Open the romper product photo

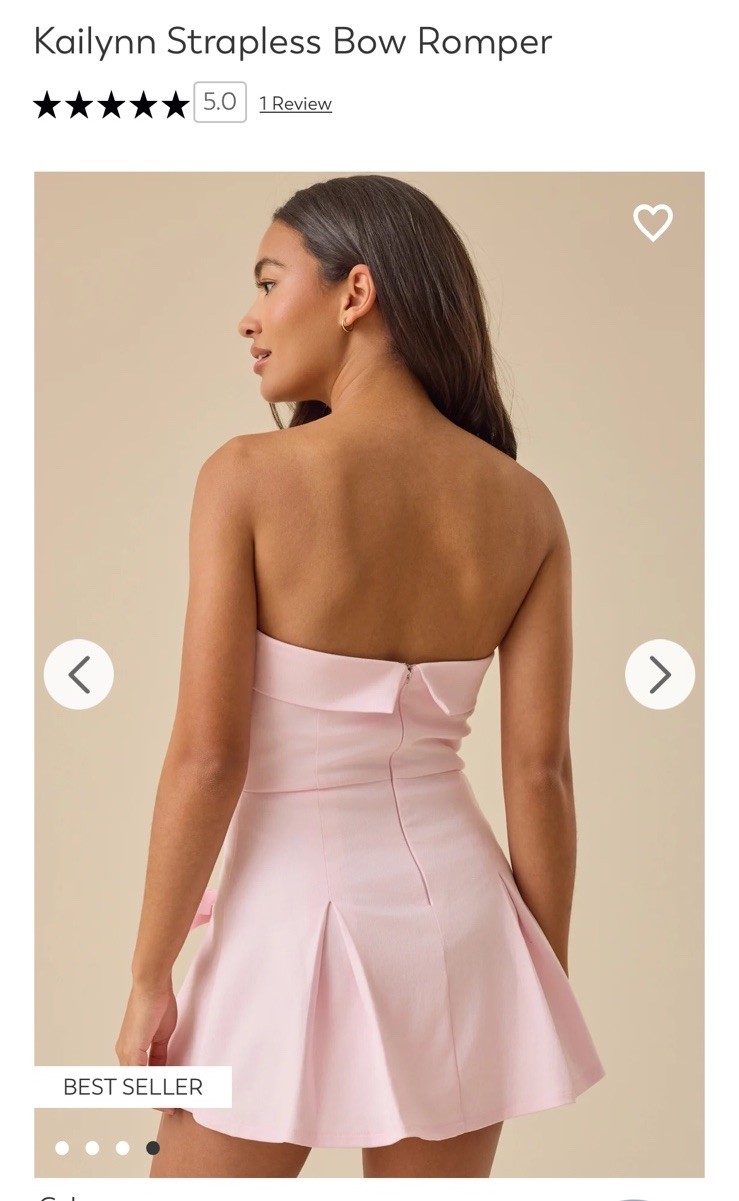point(369,560)
